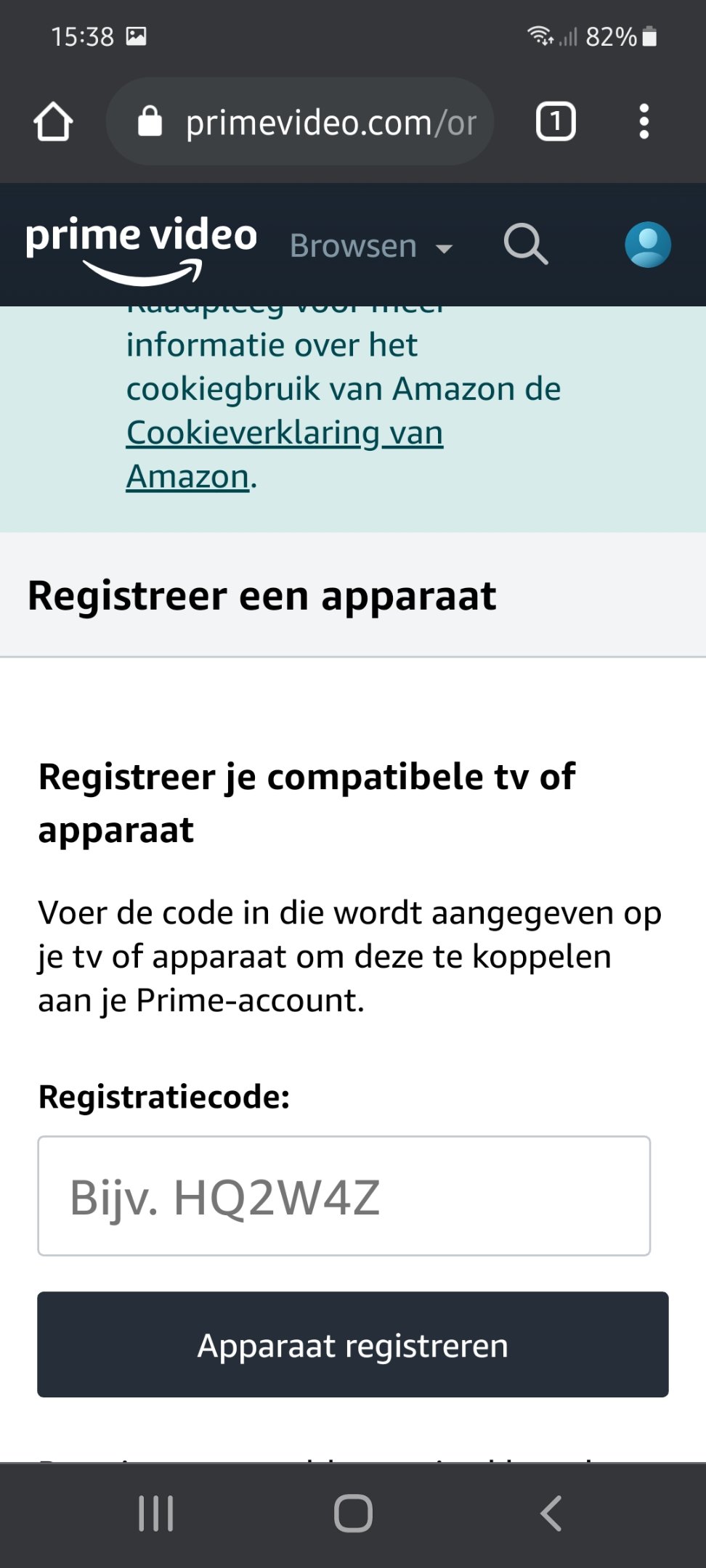The height and width of the screenshot is (1568, 706).
Task: Tap the Apparaat registreren button
Action: (x=353, y=1344)
